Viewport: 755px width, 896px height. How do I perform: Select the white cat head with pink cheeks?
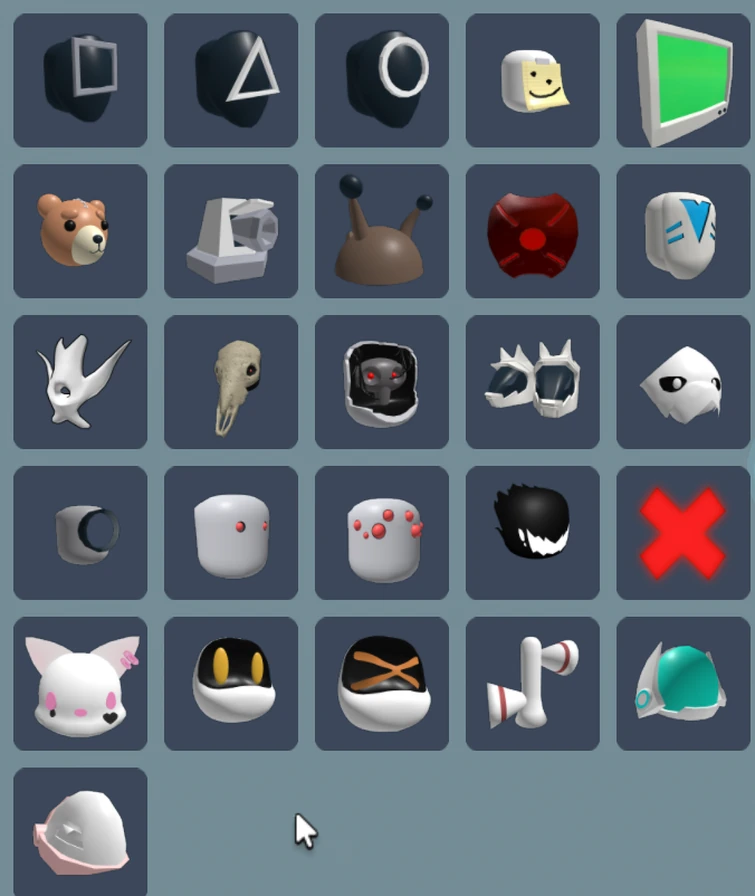coord(80,684)
